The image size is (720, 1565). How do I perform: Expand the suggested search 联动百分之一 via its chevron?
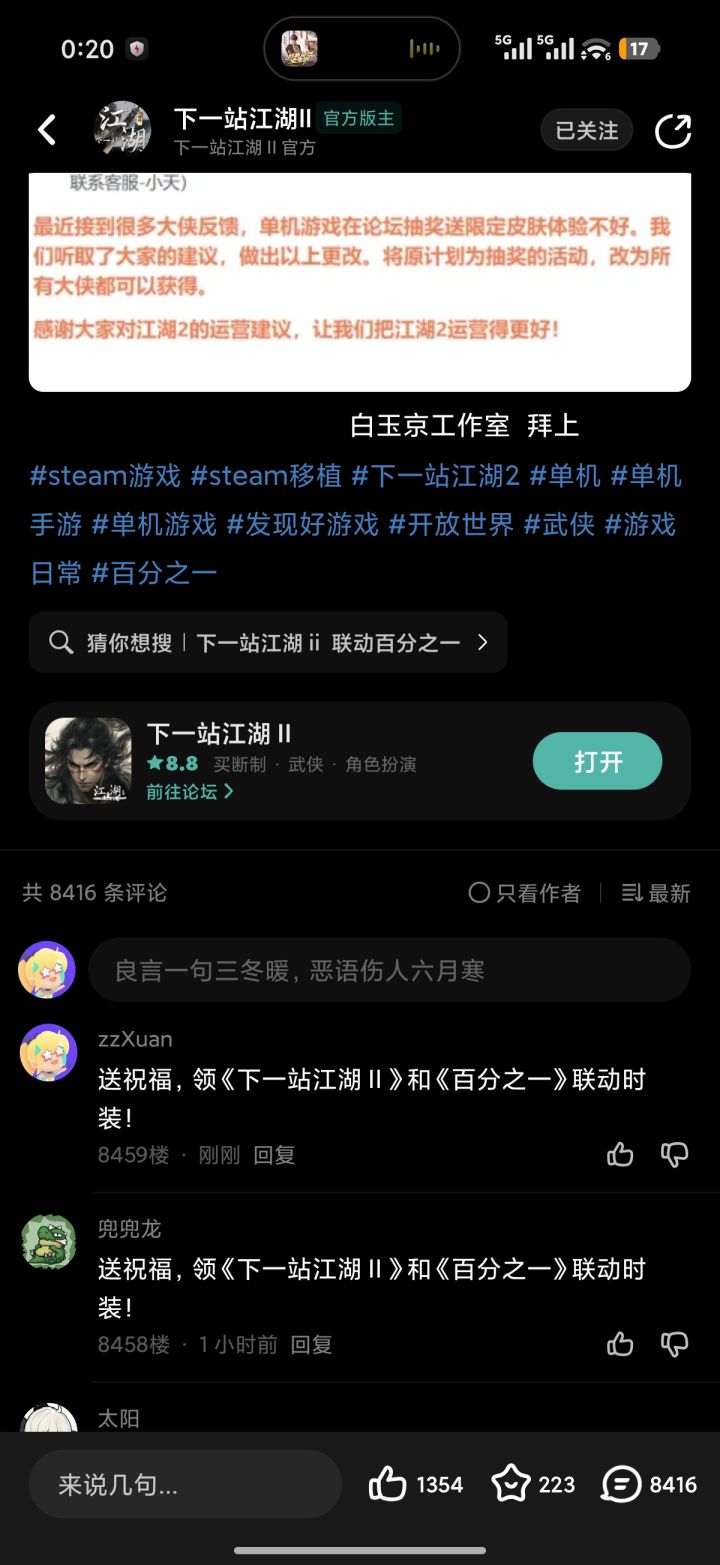pyautogui.click(x=483, y=642)
